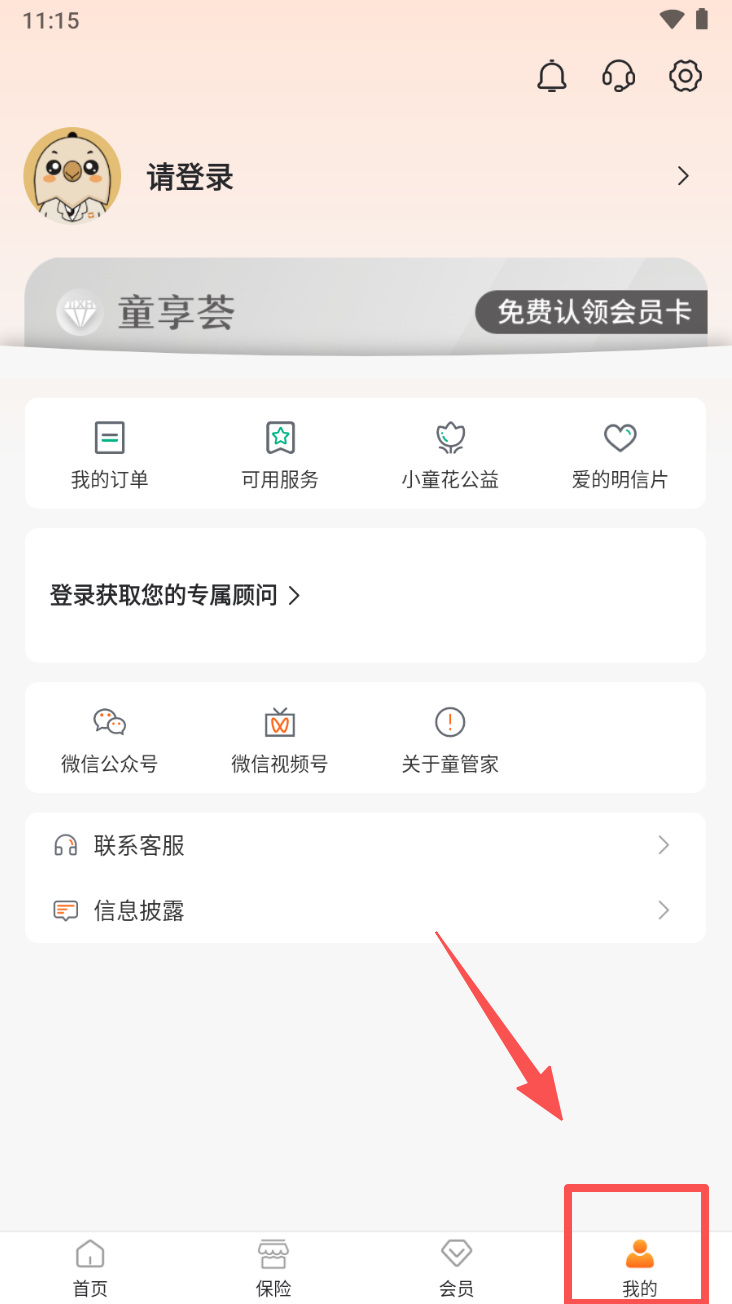
Task: Open 可用服务
Action: (280, 455)
